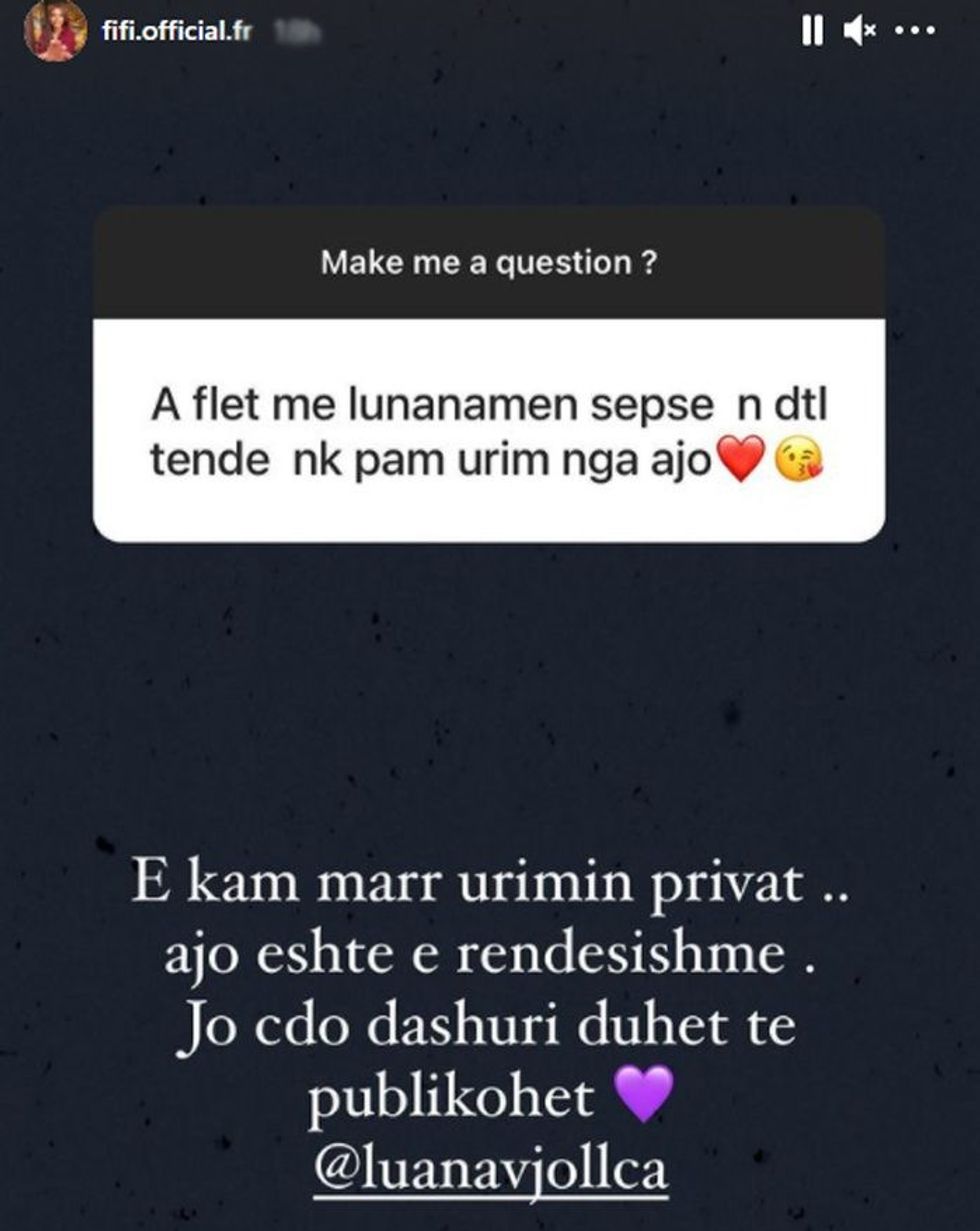Unmute the story sound
Screen dimensions: 980x1231
point(859,32)
